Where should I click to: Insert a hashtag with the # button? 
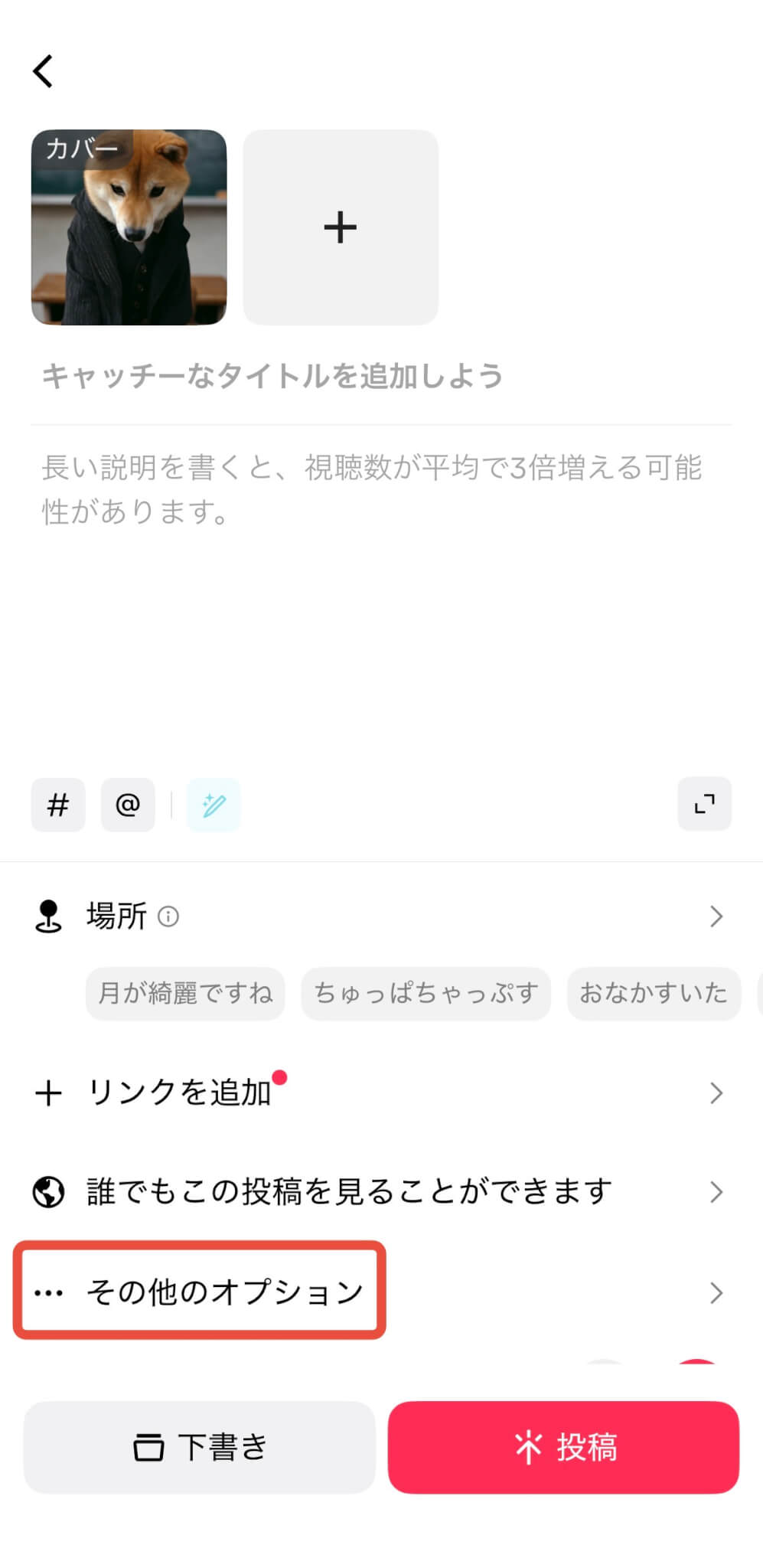click(58, 805)
